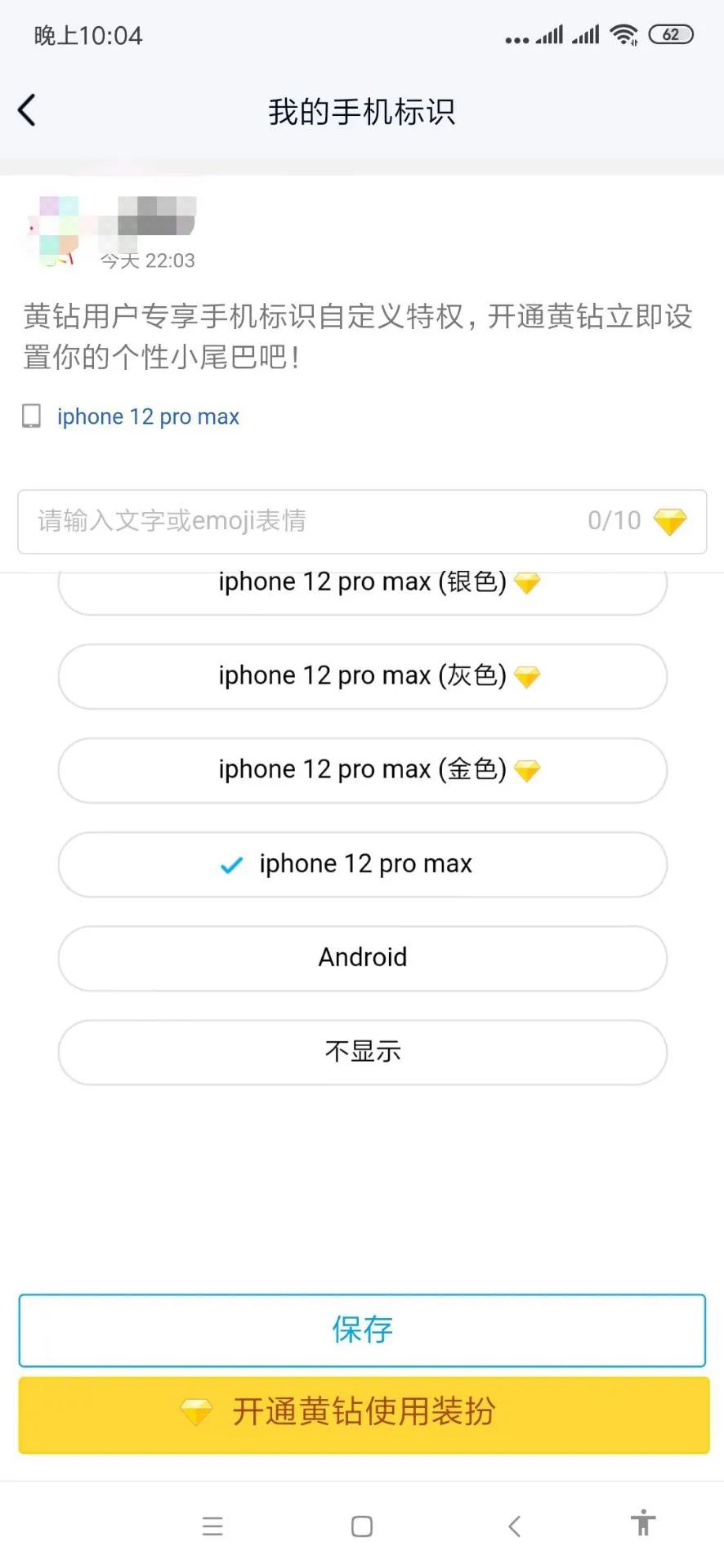724x1568 pixels.
Task: Select iphone 12 pro max (金色) option
Action: (x=362, y=770)
